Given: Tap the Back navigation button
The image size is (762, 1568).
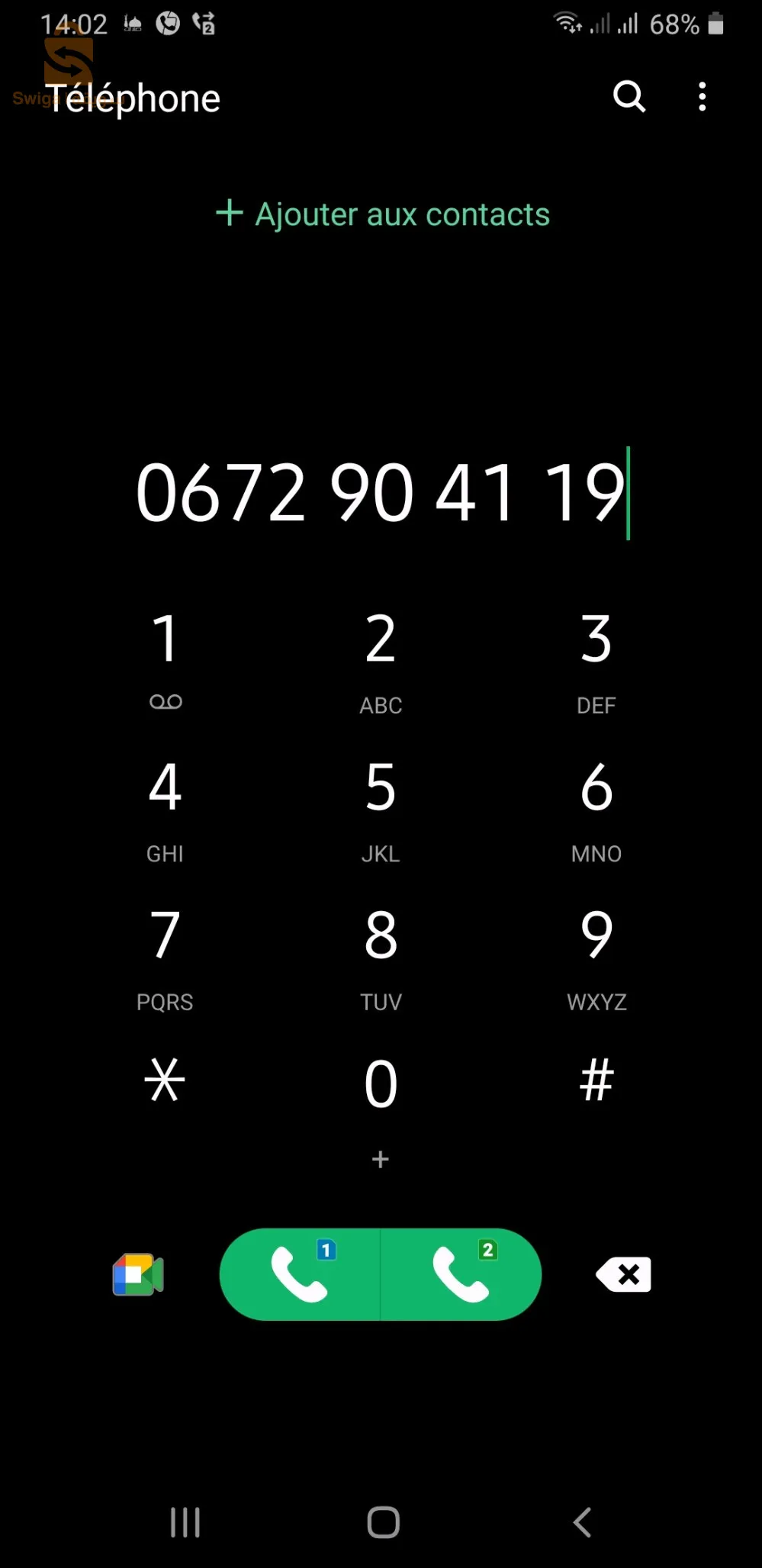Looking at the screenshot, I should tap(582, 1522).
